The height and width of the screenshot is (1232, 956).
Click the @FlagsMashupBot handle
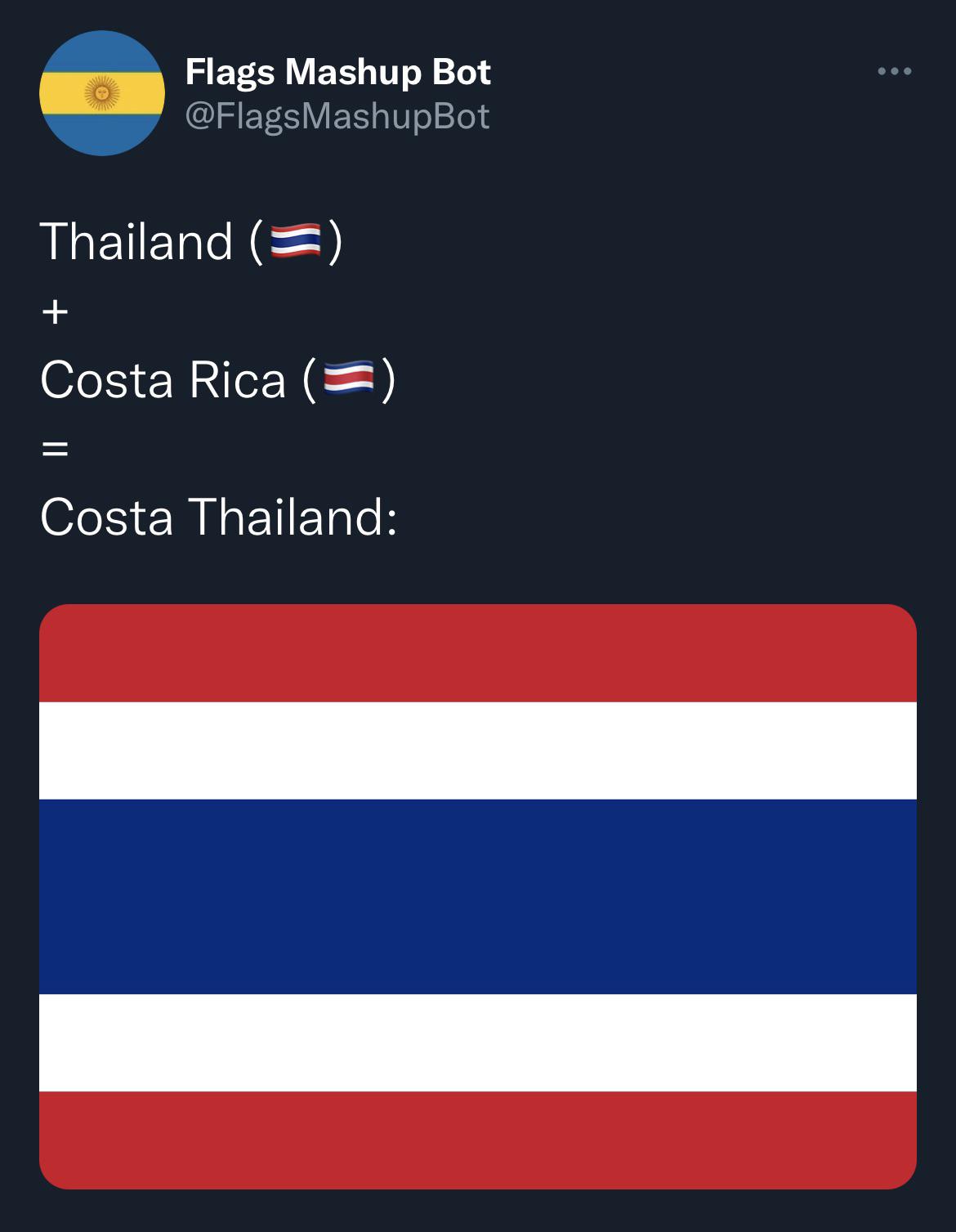coord(337,117)
